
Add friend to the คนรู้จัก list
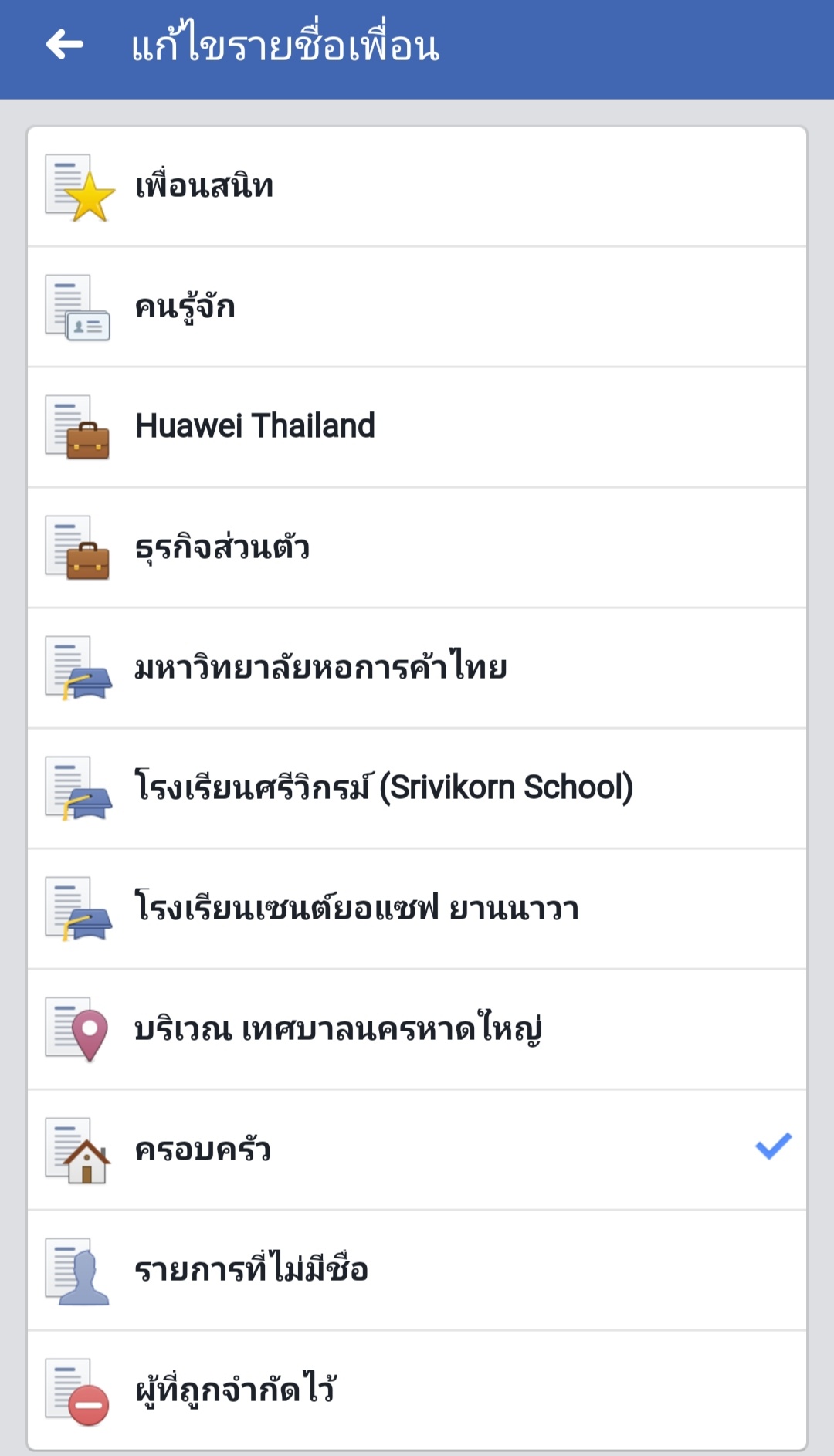pos(417,307)
